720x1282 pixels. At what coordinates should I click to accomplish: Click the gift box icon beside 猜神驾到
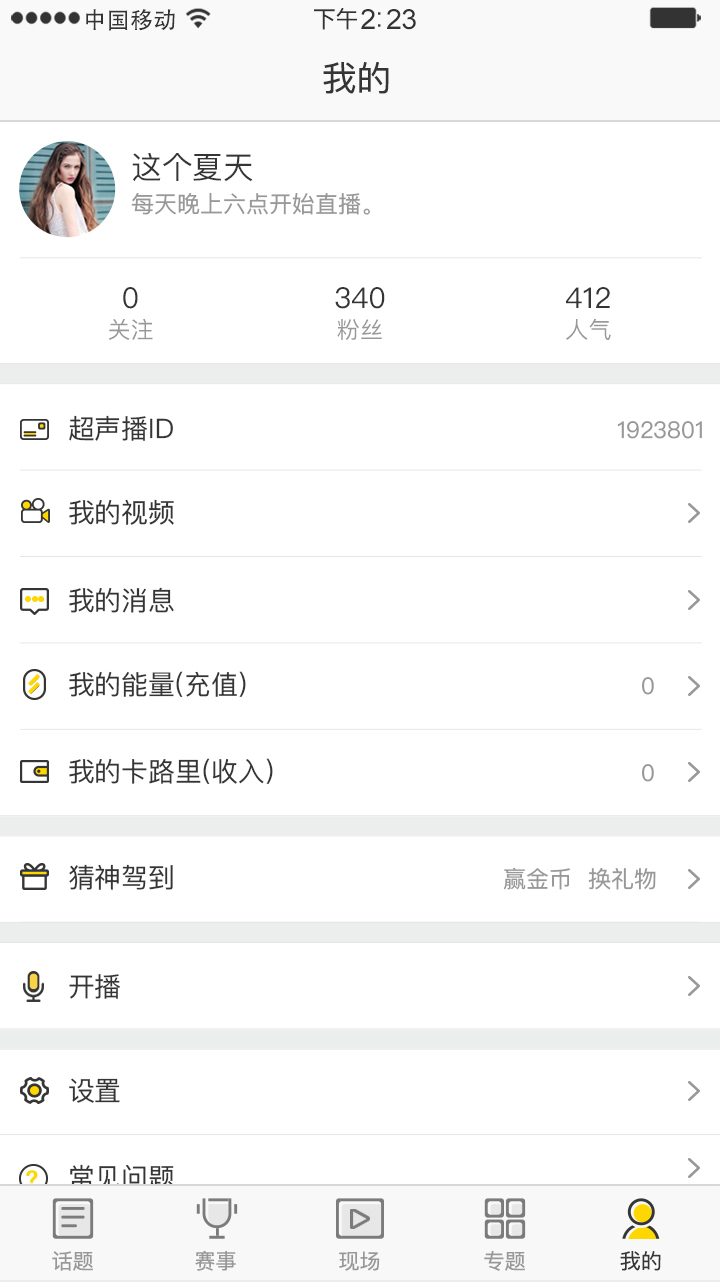click(34, 879)
